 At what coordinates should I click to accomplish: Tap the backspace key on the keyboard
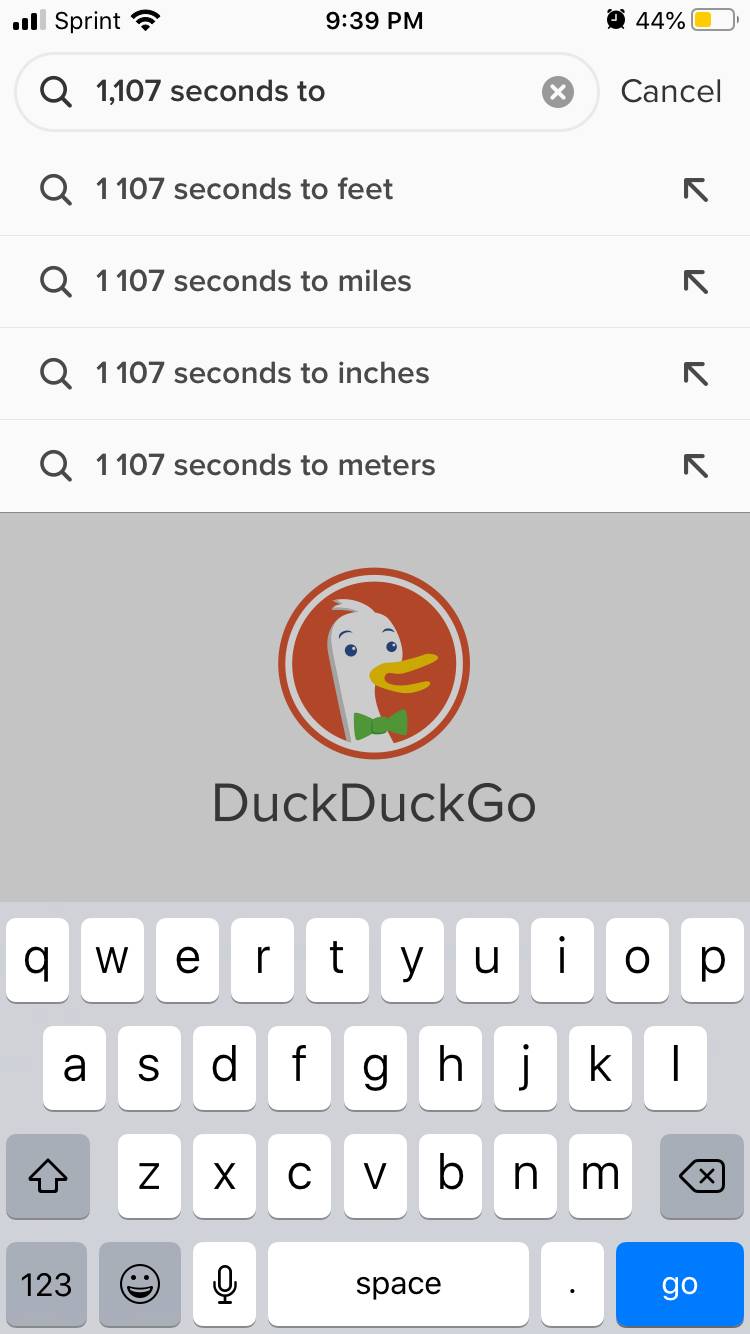tap(700, 1177)
